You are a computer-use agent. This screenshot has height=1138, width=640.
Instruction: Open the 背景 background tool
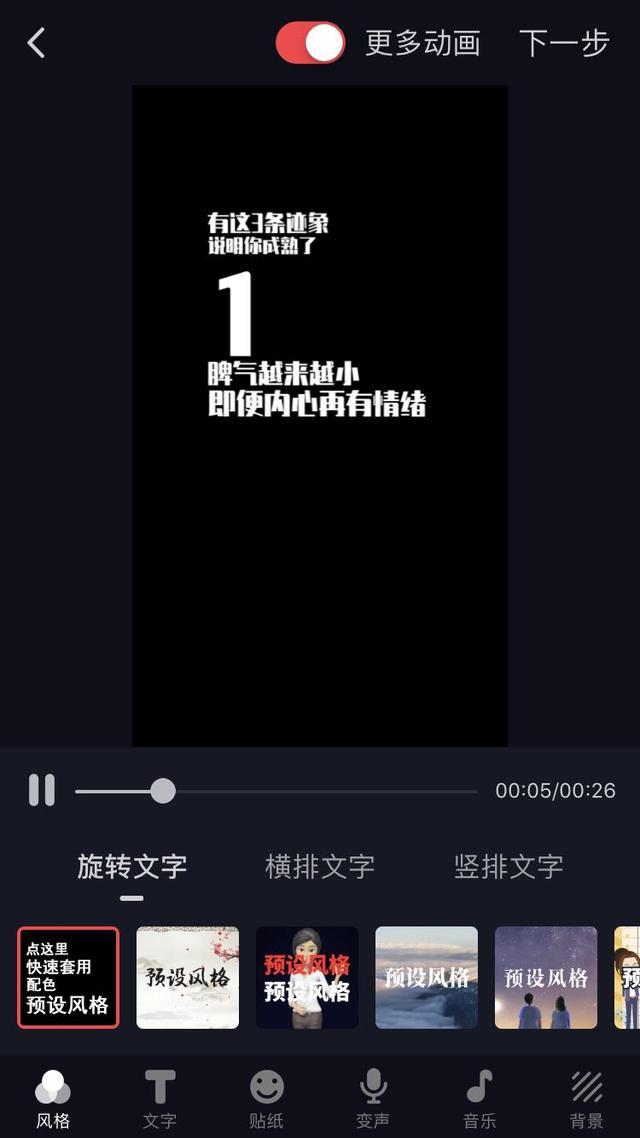point(586,1099)
